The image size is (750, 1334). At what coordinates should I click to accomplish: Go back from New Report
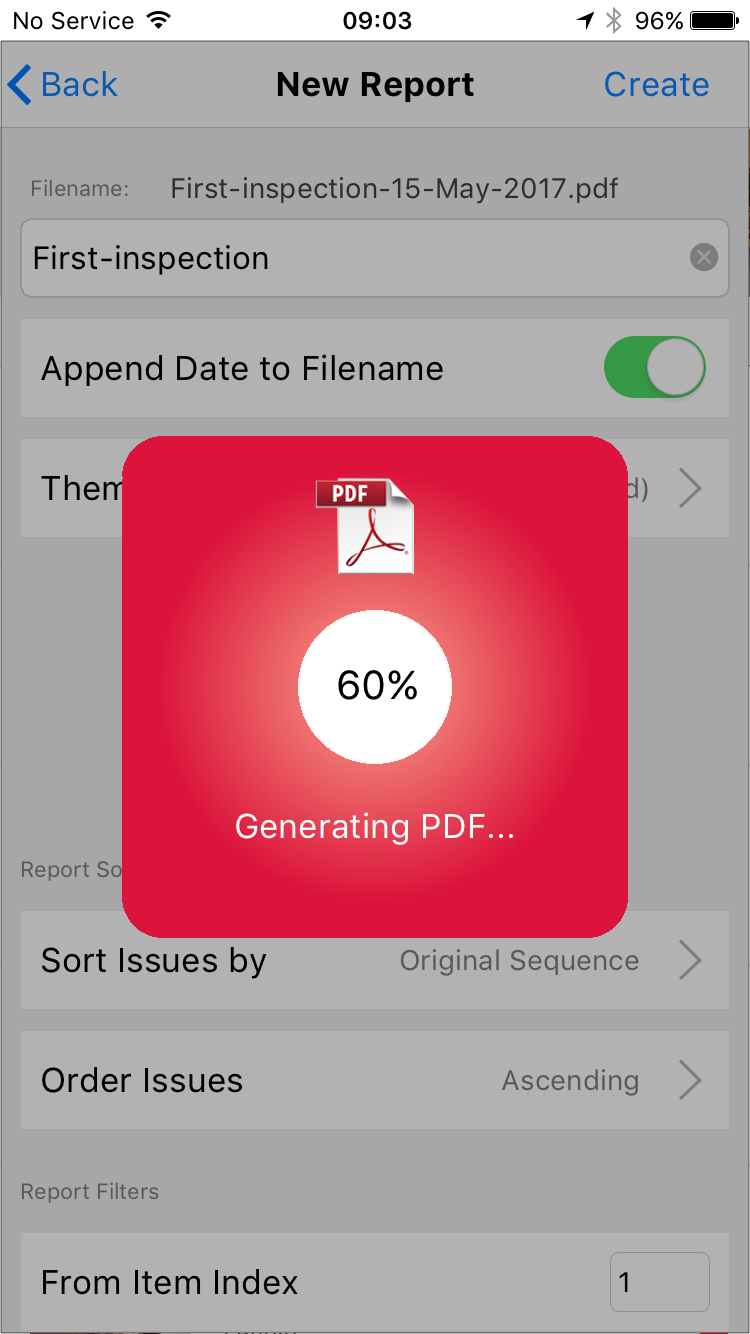pyautogui.click(x=62, y=85)
